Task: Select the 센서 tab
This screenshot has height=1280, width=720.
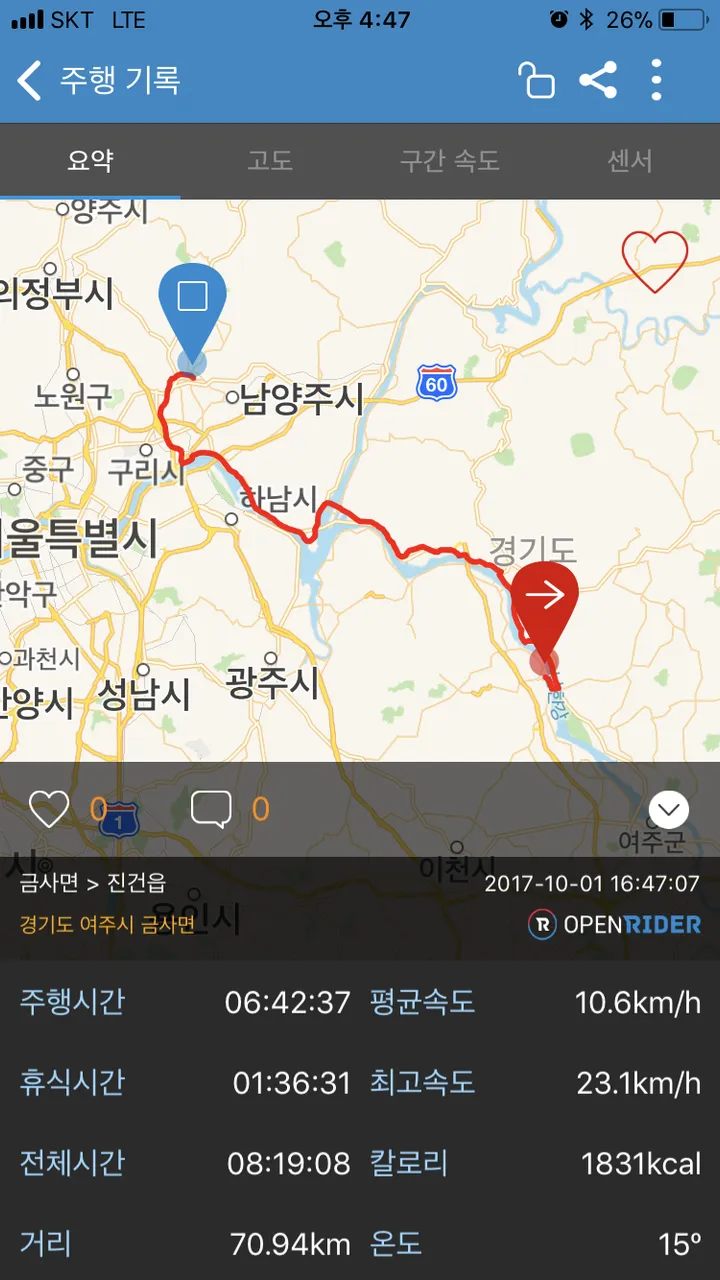Action: click(x=630, y=161)
